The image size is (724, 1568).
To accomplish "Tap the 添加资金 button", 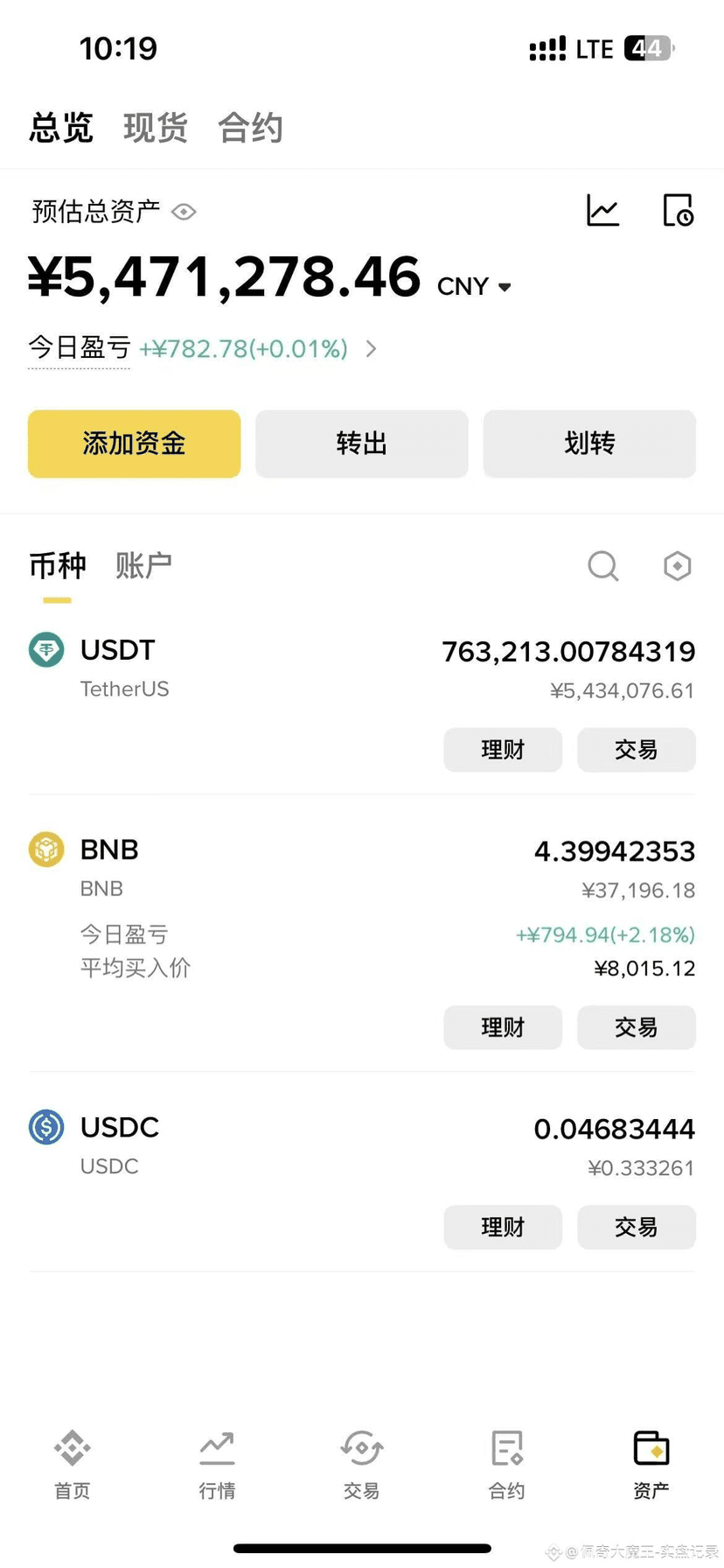I will click(x=134, y=444).
